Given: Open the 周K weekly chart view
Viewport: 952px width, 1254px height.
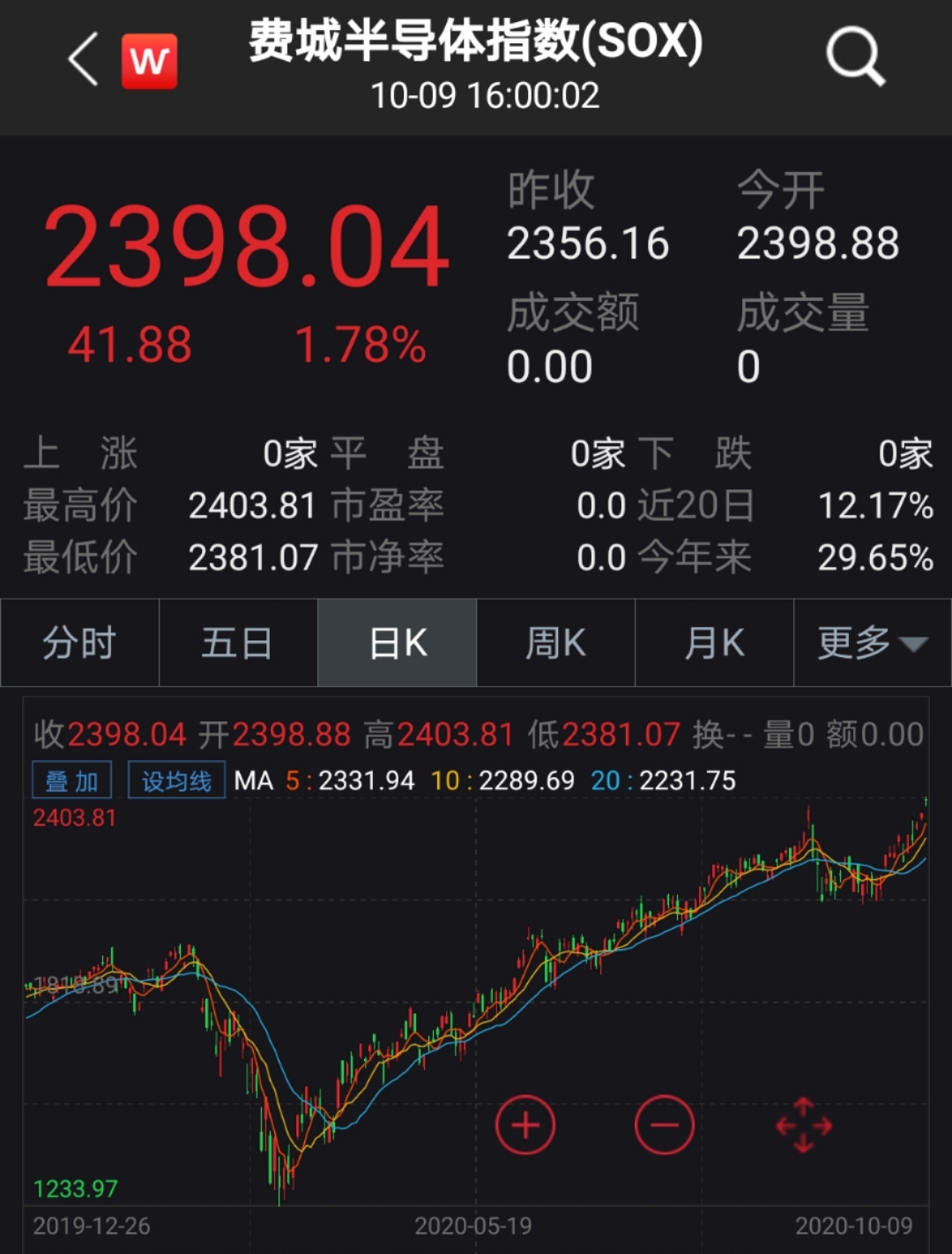Looking at the screenshot, I should [x=555, y=643].
